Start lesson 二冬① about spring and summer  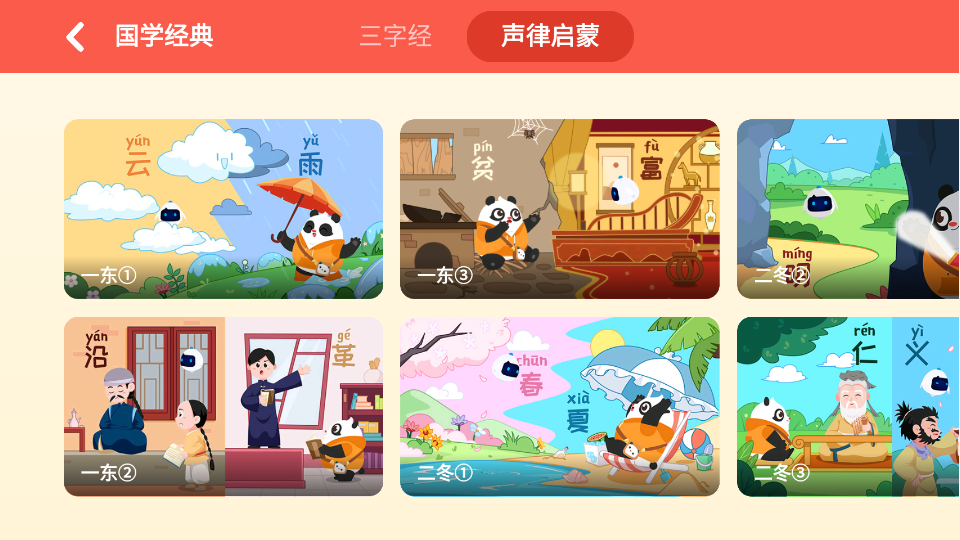(x=559, y=406)
